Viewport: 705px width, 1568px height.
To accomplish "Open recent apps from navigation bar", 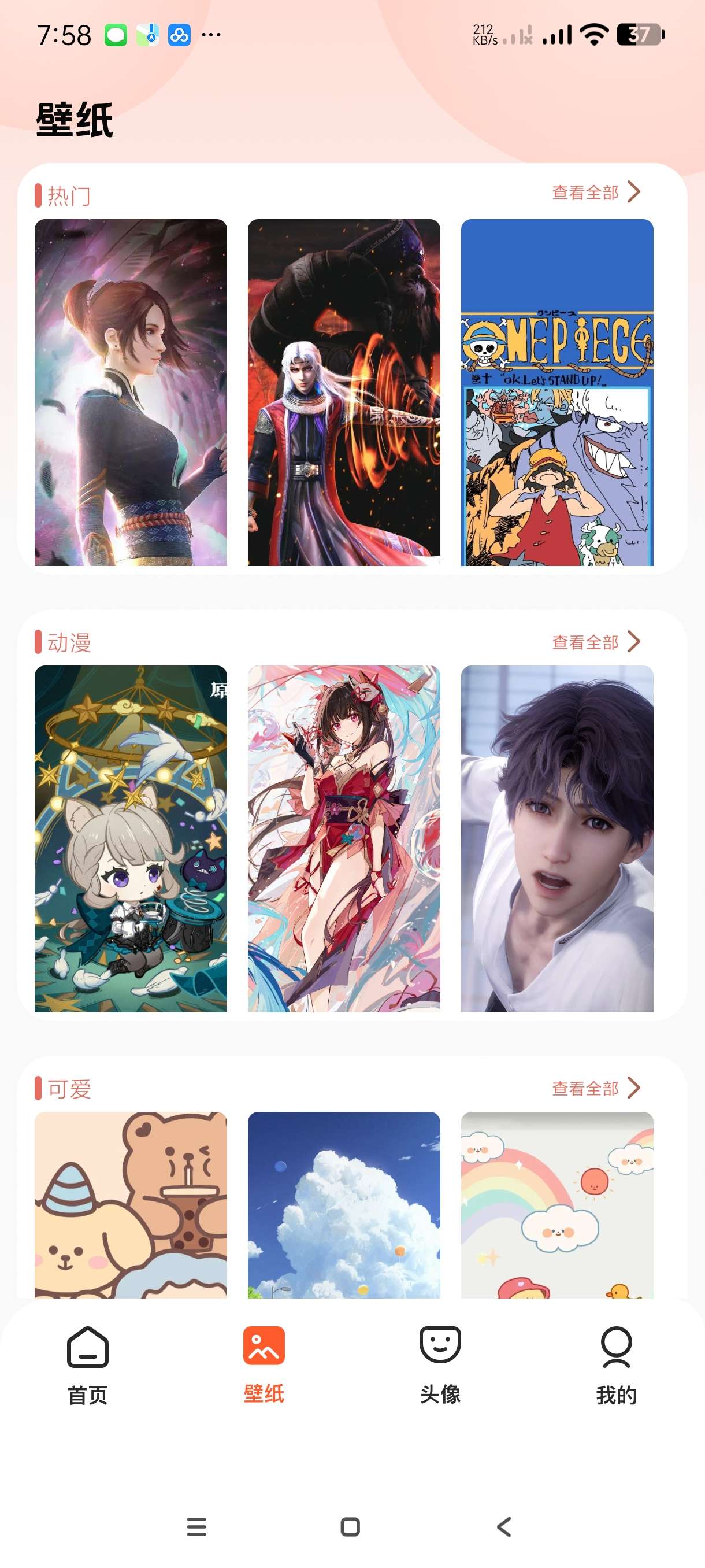I will tap(196, 1526).
